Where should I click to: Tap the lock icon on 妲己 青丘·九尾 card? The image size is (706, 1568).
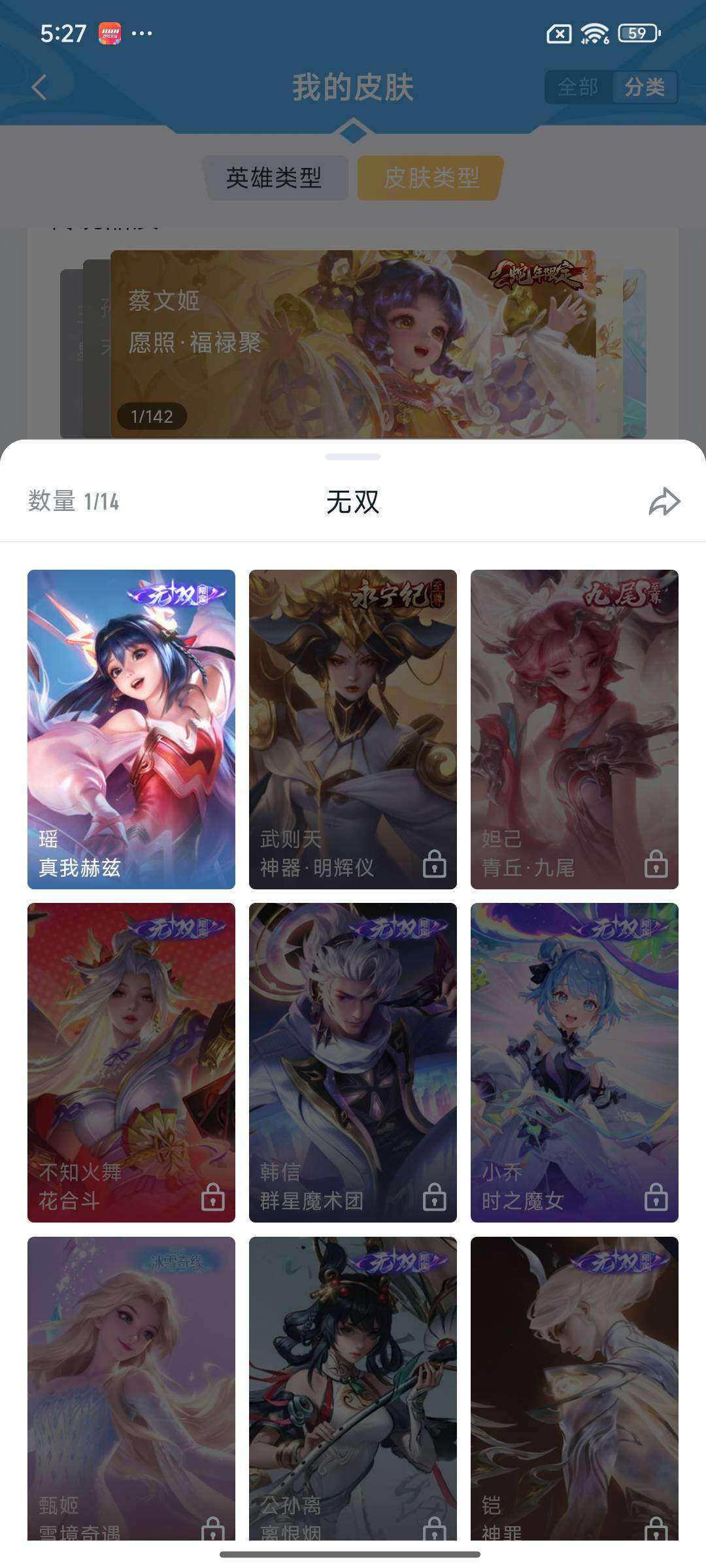[654, 863]
